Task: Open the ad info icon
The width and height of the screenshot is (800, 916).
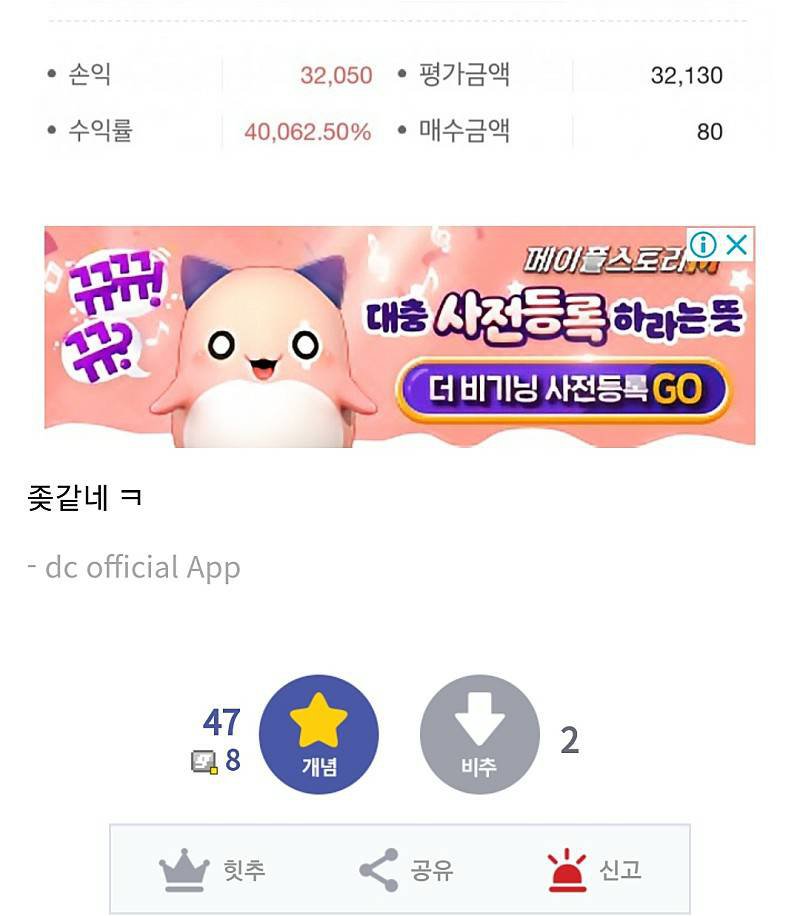Action: pos(703,244)
